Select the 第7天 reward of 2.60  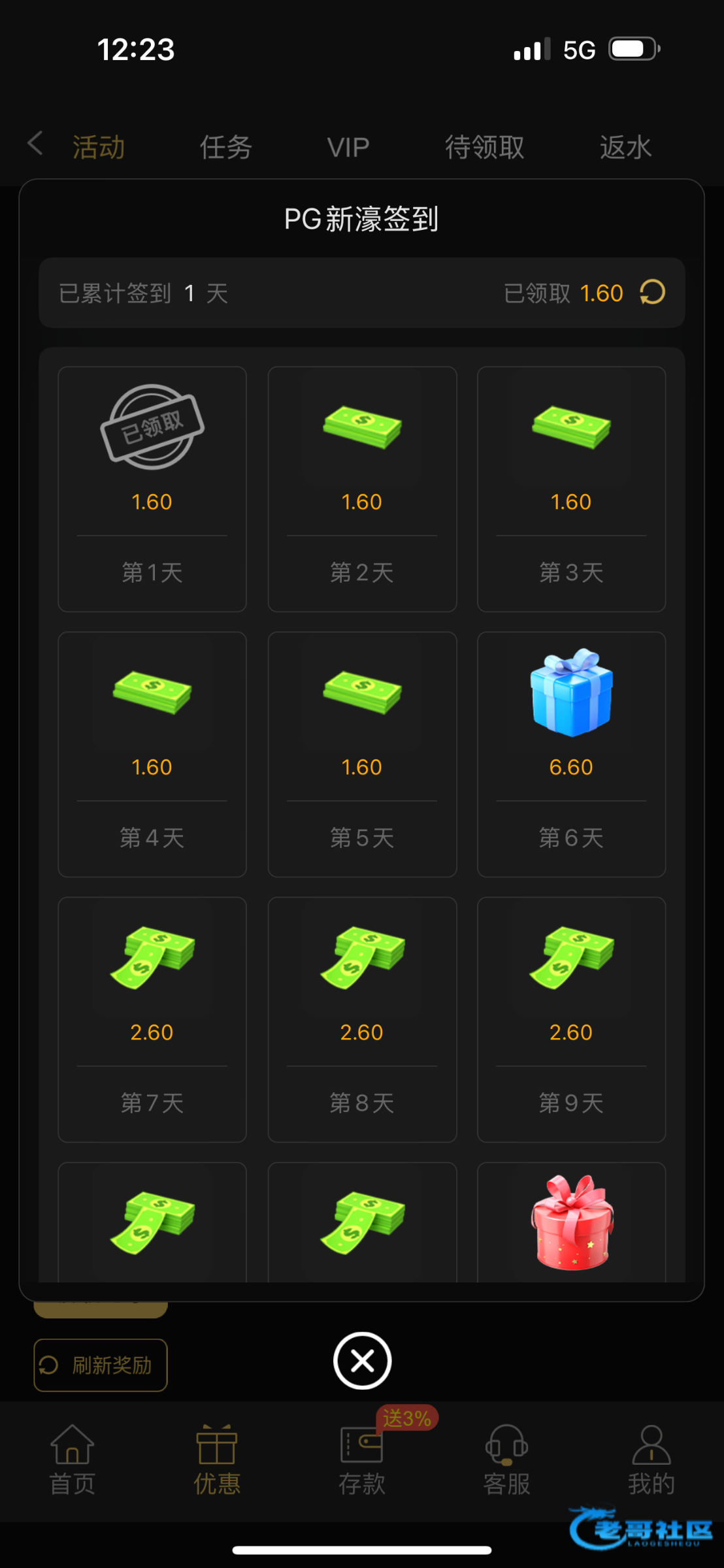point(152,1019)
